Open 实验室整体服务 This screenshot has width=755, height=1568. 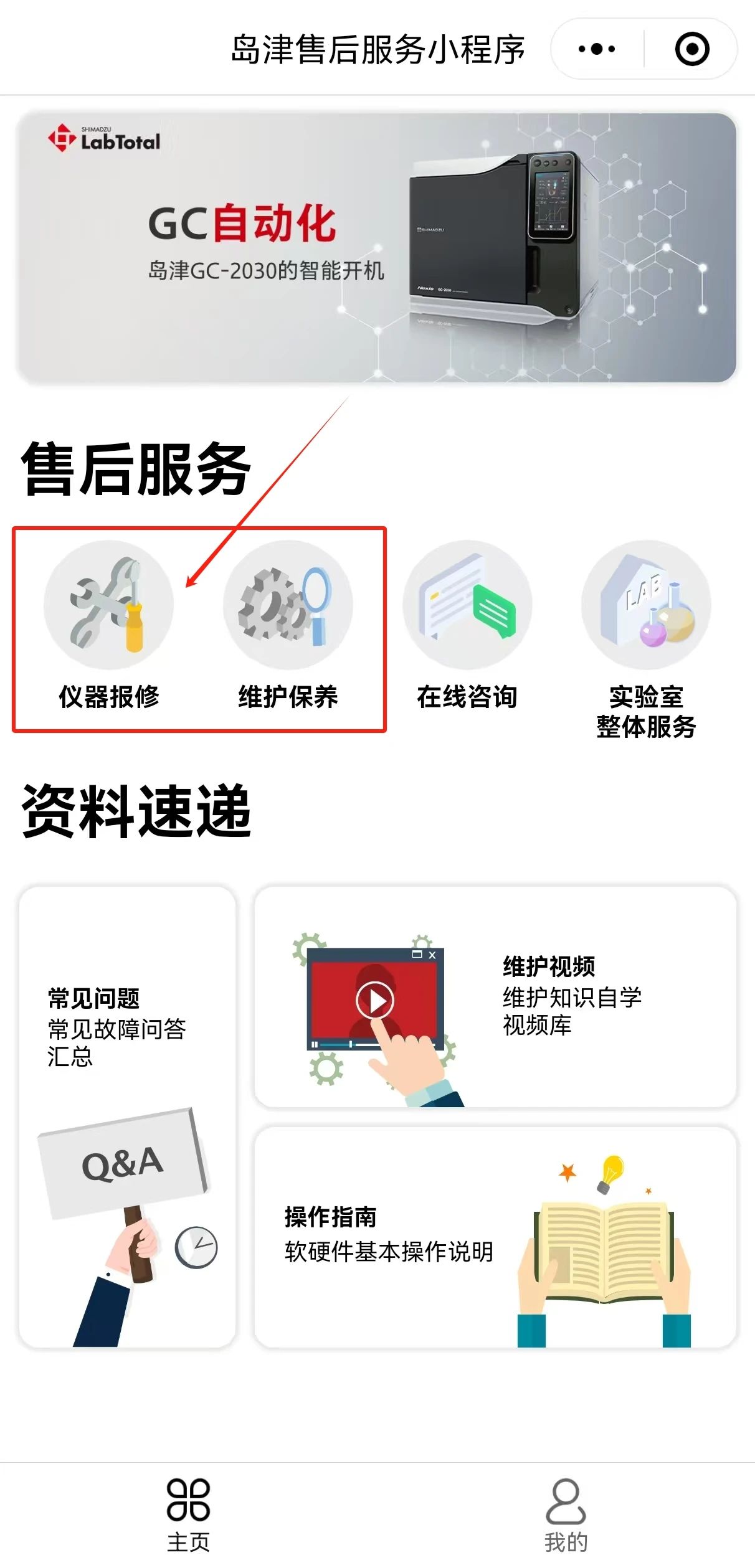(x=646, y=635)
